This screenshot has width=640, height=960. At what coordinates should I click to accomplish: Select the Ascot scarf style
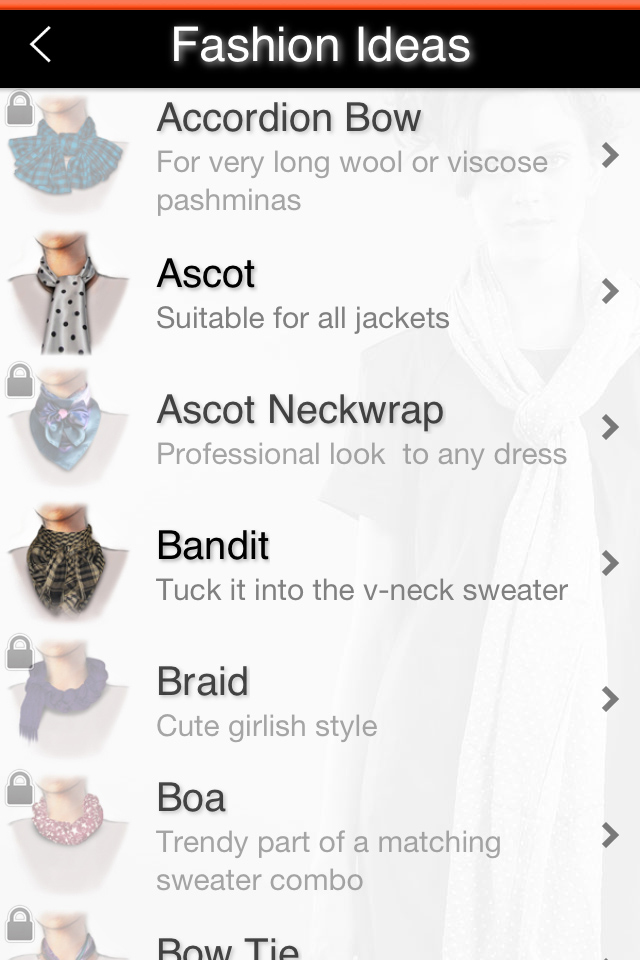point(320,292)
